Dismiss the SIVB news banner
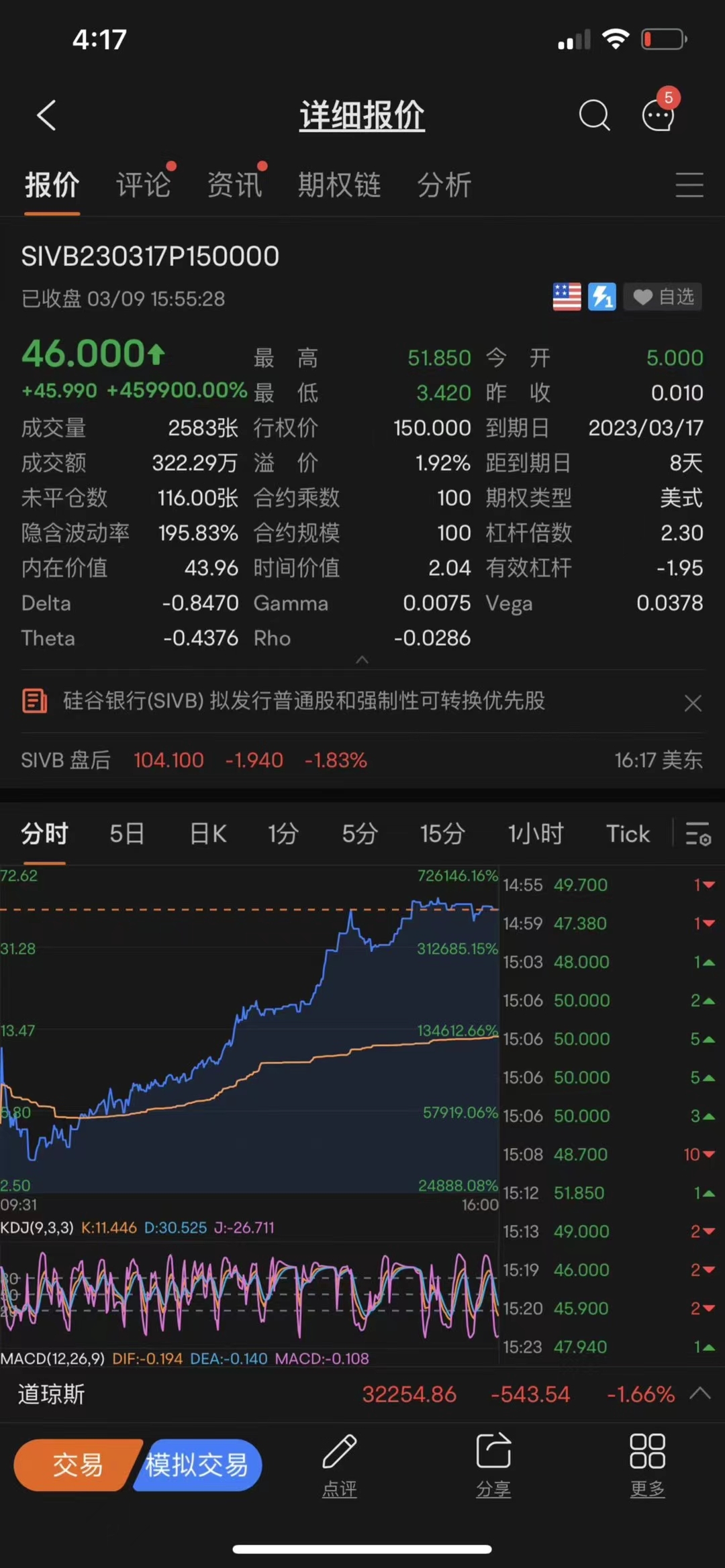The image size is (725, 1568). click(693, 703)
